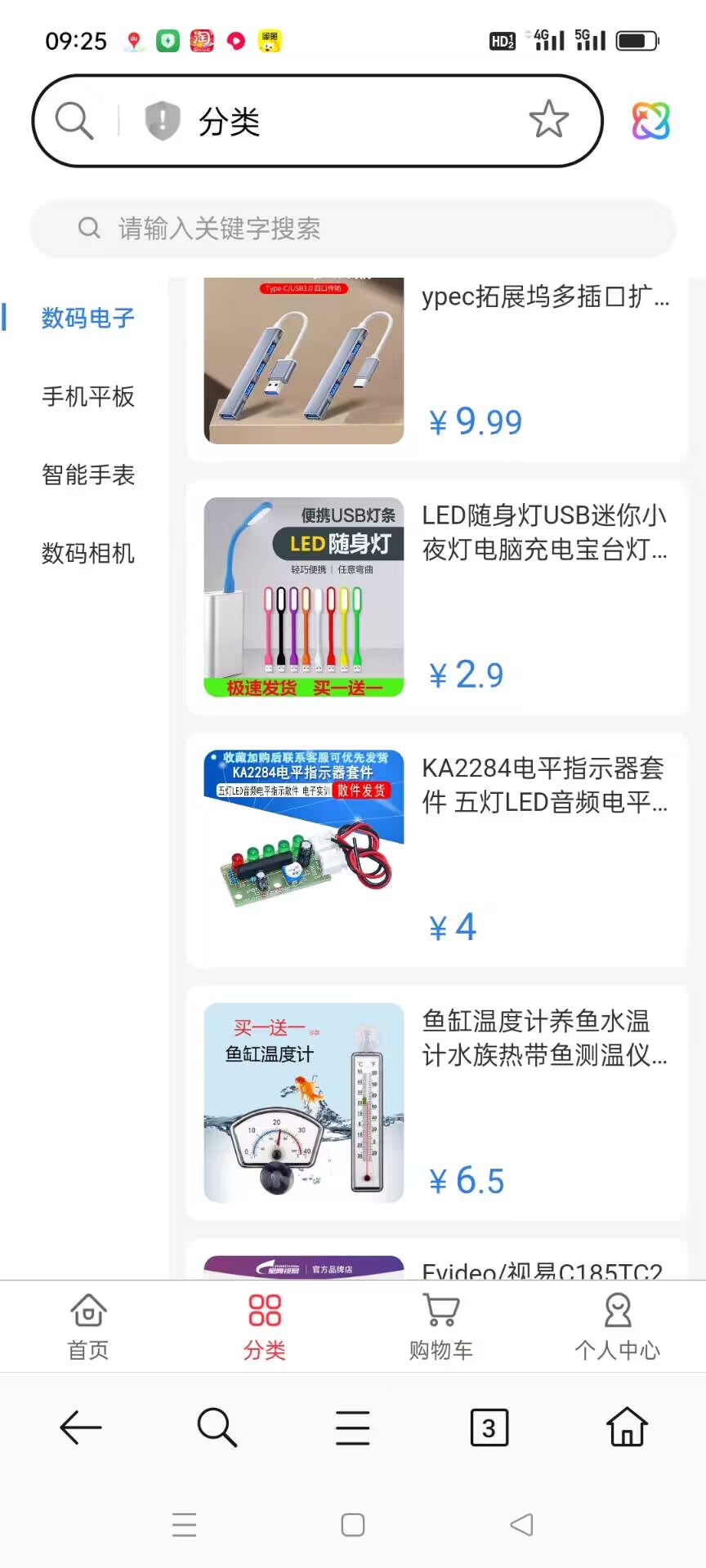Image resolution: width=706 pixels, height=1568 pixels.
Task: Open the search magnifier icon in top bar
Action: point(74,120)
